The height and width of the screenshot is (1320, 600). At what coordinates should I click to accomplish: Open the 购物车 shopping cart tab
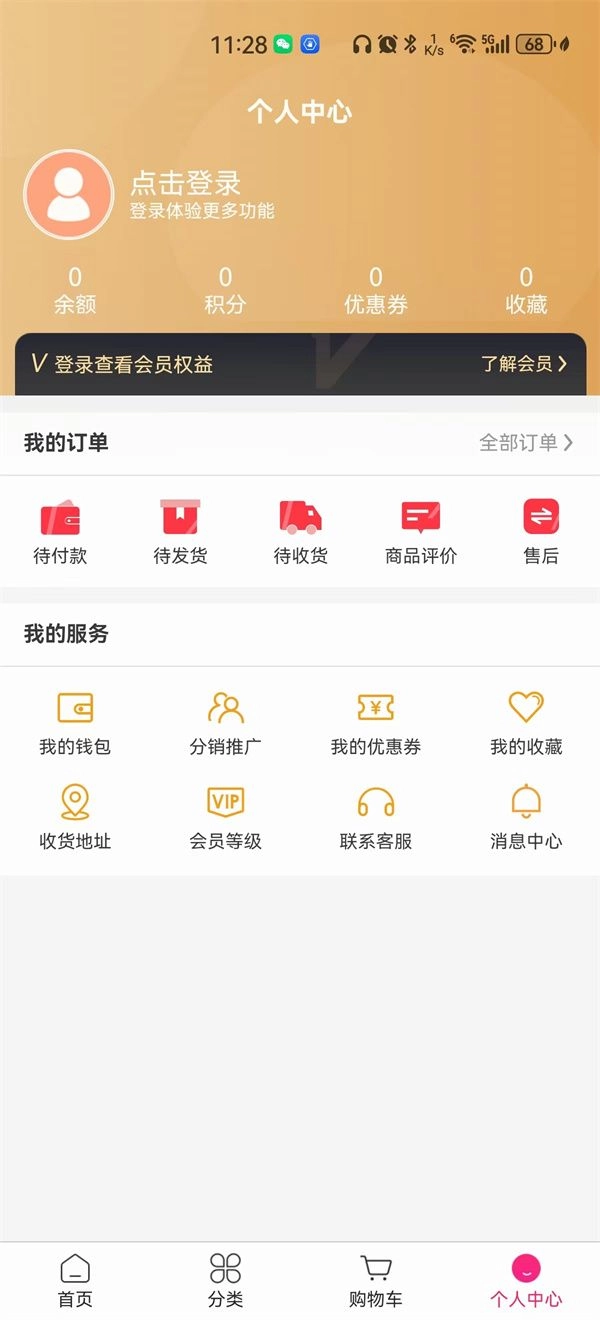coord(376,1281)
